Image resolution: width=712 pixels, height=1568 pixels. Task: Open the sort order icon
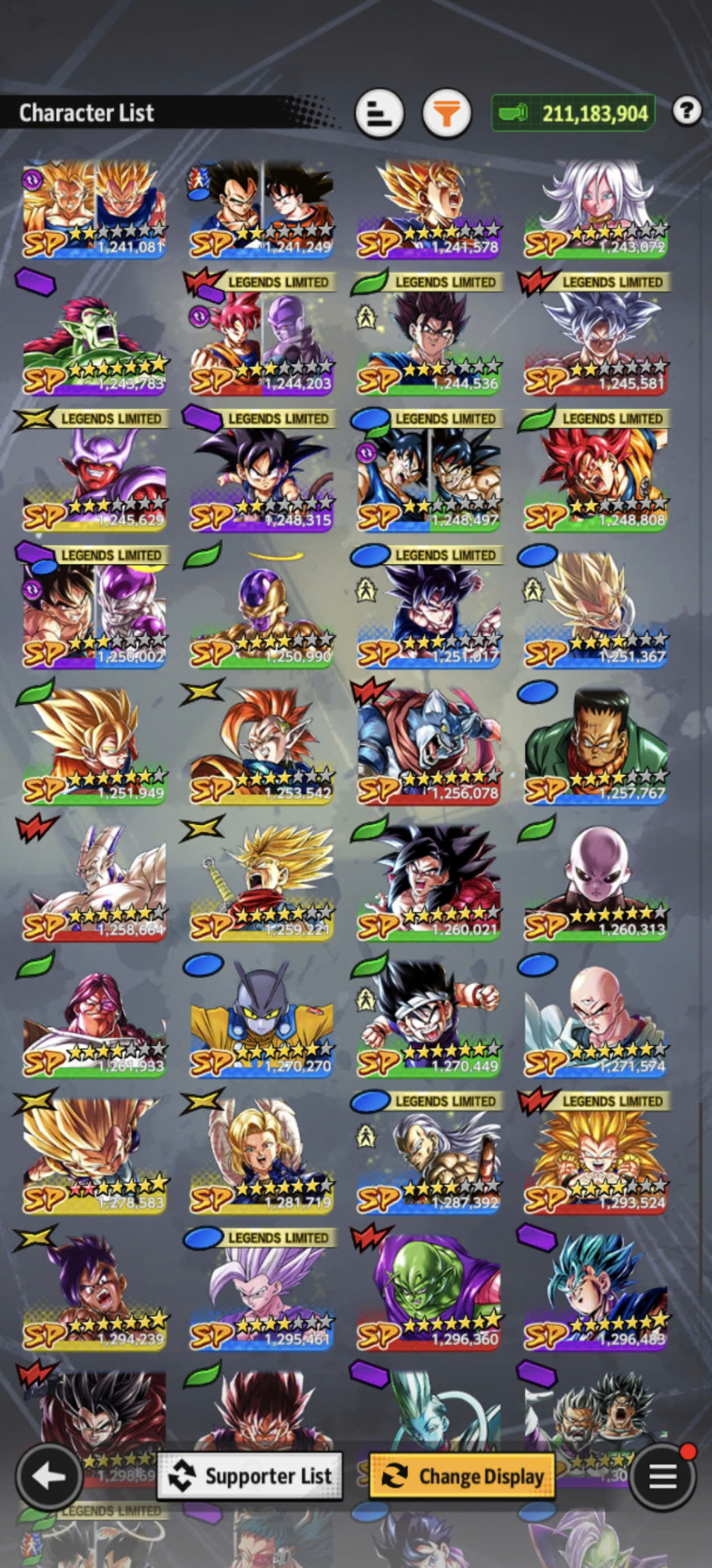click(x=380, y=113)
